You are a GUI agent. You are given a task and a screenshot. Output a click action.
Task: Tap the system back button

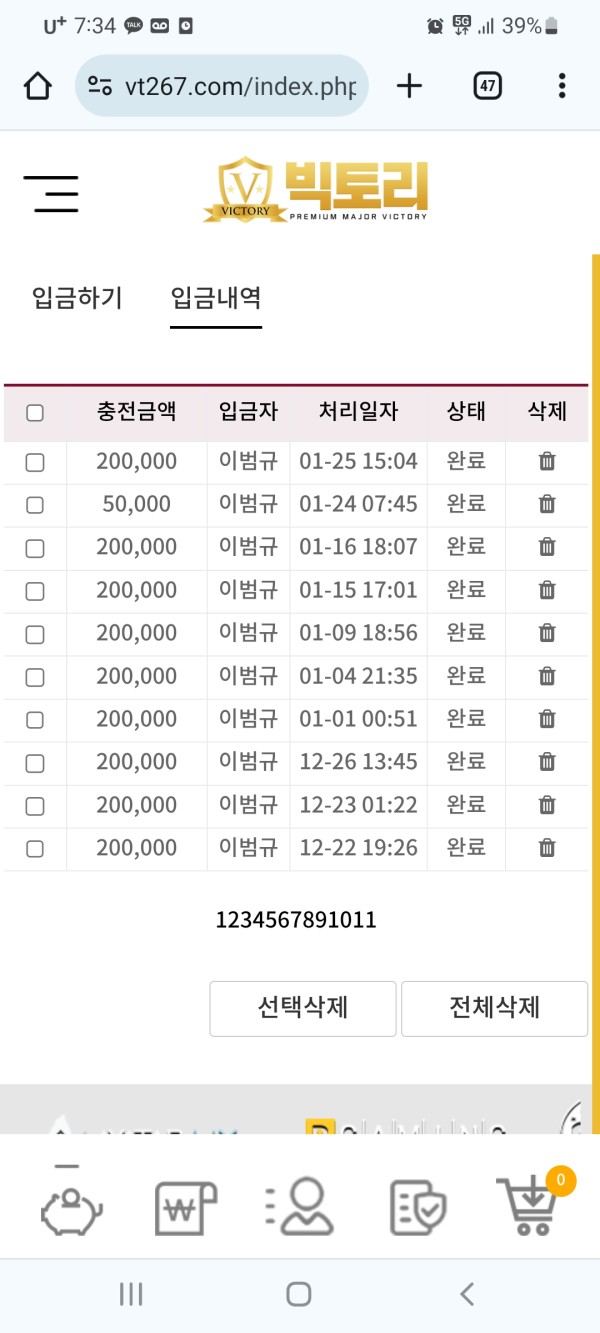pyautogui.click(x=467, y=1294)
